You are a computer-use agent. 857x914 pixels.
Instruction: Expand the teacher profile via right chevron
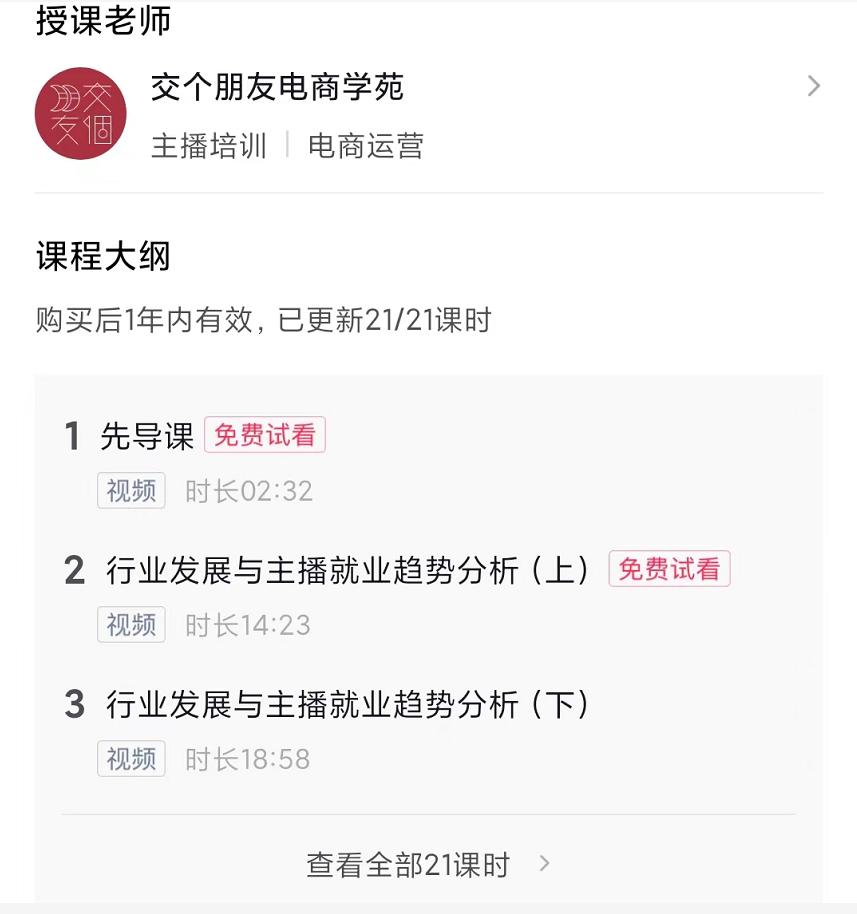click(815, 88)
